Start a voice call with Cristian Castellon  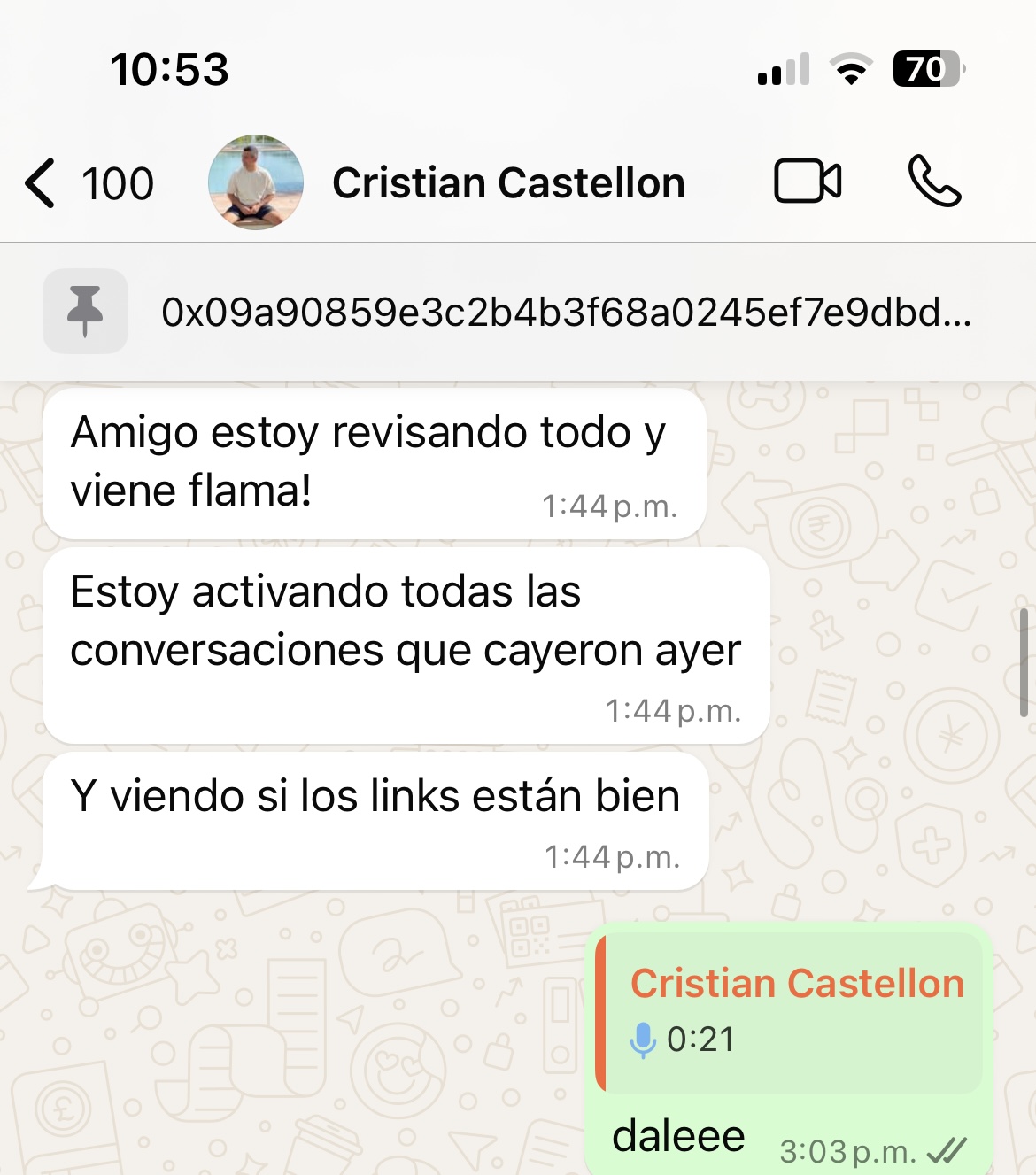coord(934,182)
